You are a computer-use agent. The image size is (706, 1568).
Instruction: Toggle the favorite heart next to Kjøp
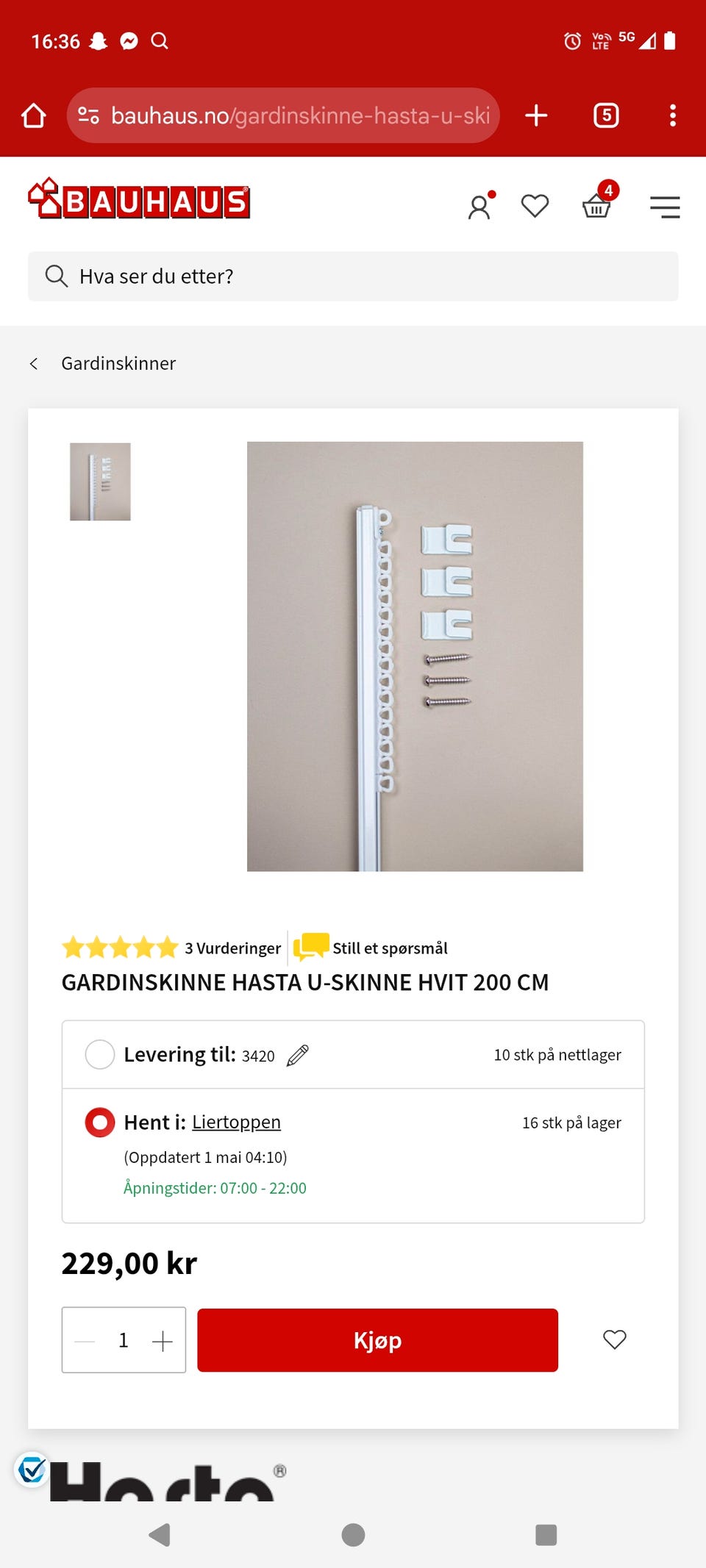(x=615, y=1339)
